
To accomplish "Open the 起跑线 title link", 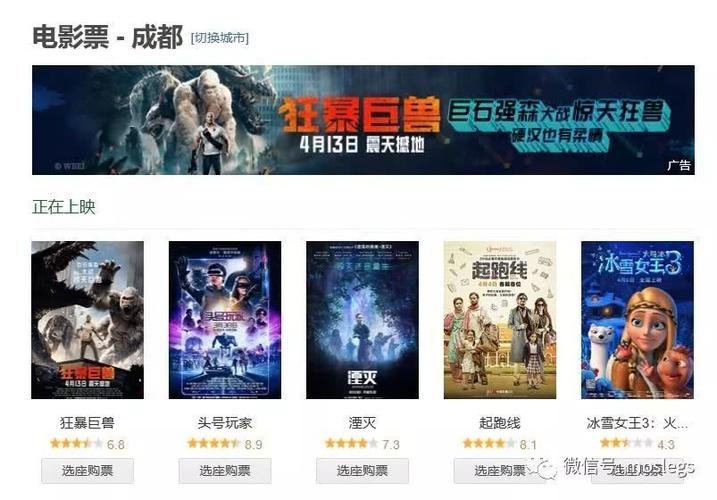I will pos(500,423).
